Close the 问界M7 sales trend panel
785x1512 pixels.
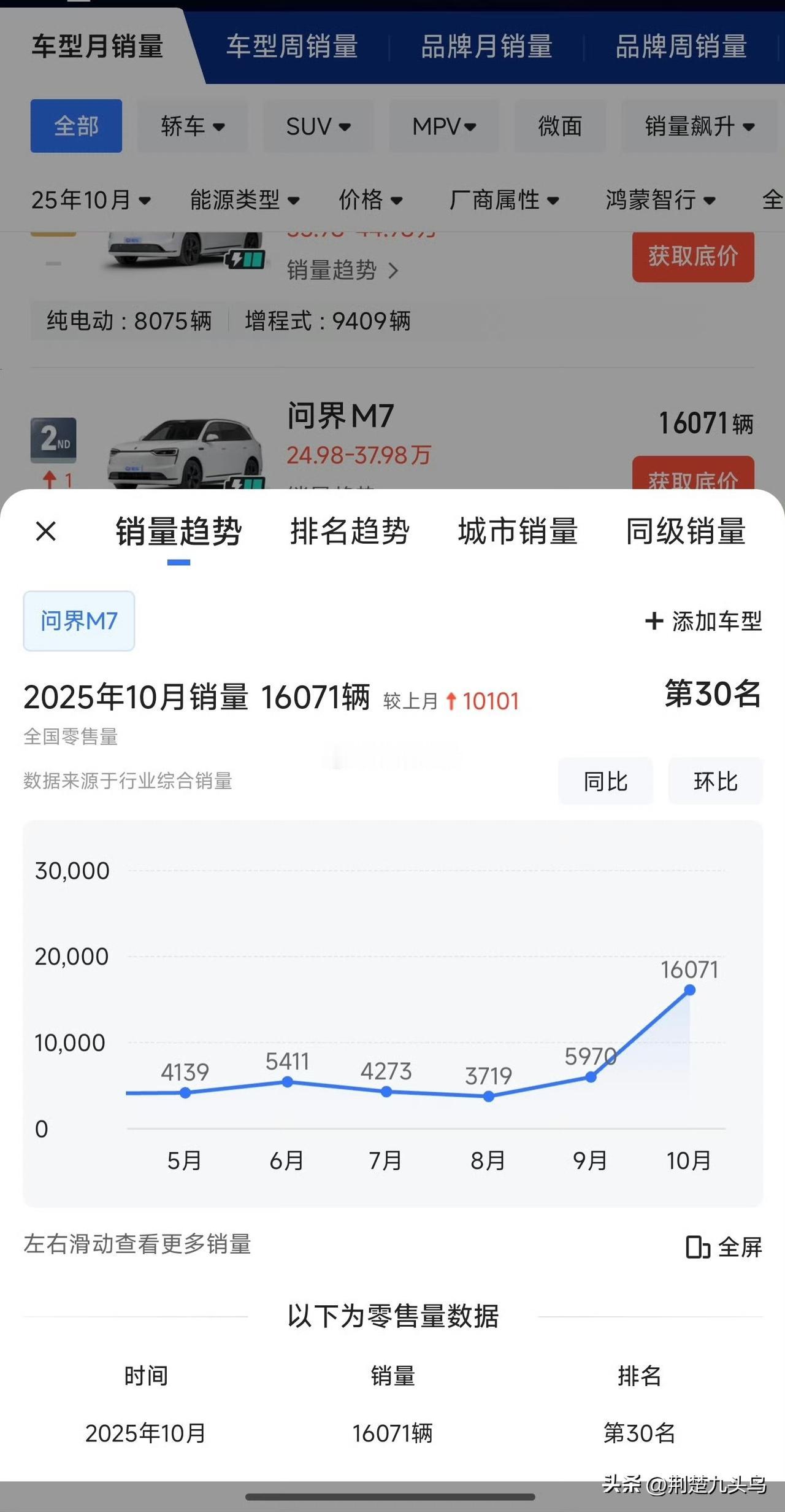pos(46,531)
